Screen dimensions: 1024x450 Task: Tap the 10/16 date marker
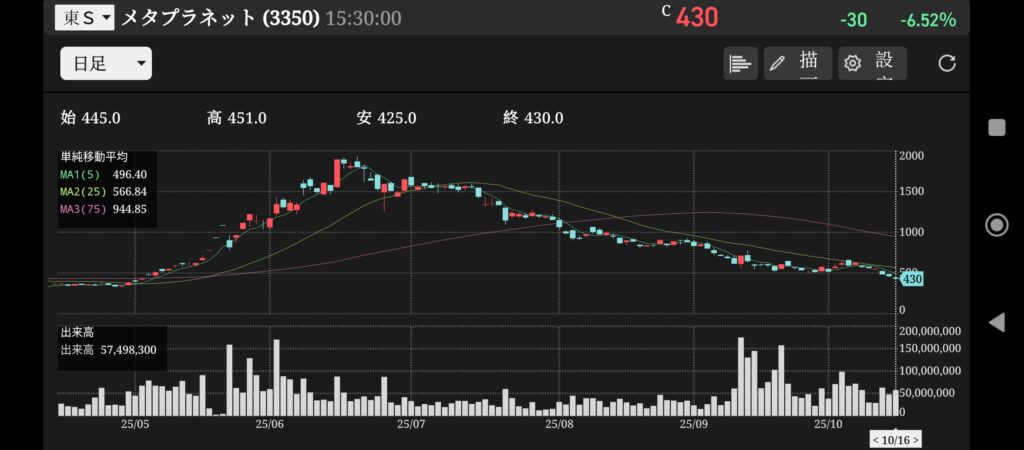895,440
